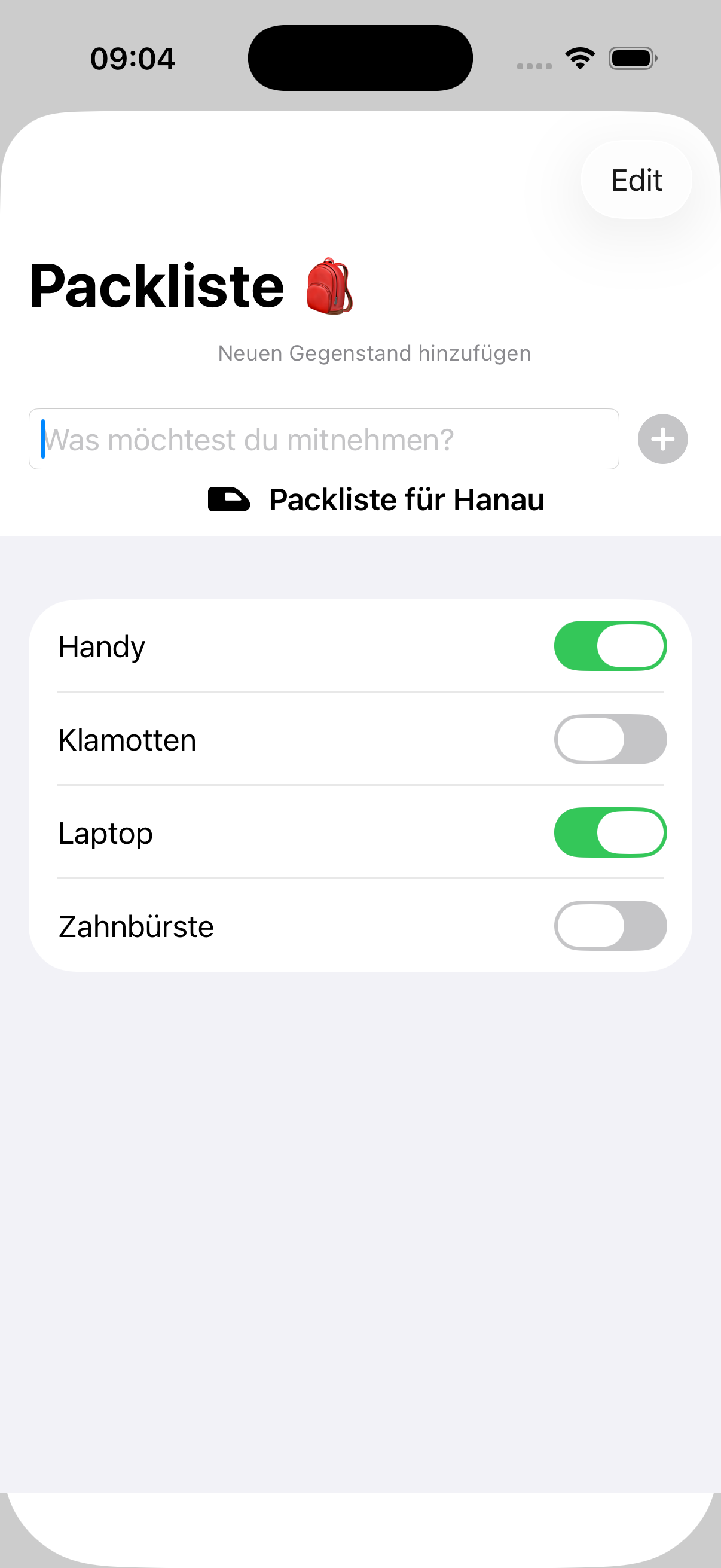Turn on the Zahnbürste toggle

pyautogui.click(x=610, y=926)
